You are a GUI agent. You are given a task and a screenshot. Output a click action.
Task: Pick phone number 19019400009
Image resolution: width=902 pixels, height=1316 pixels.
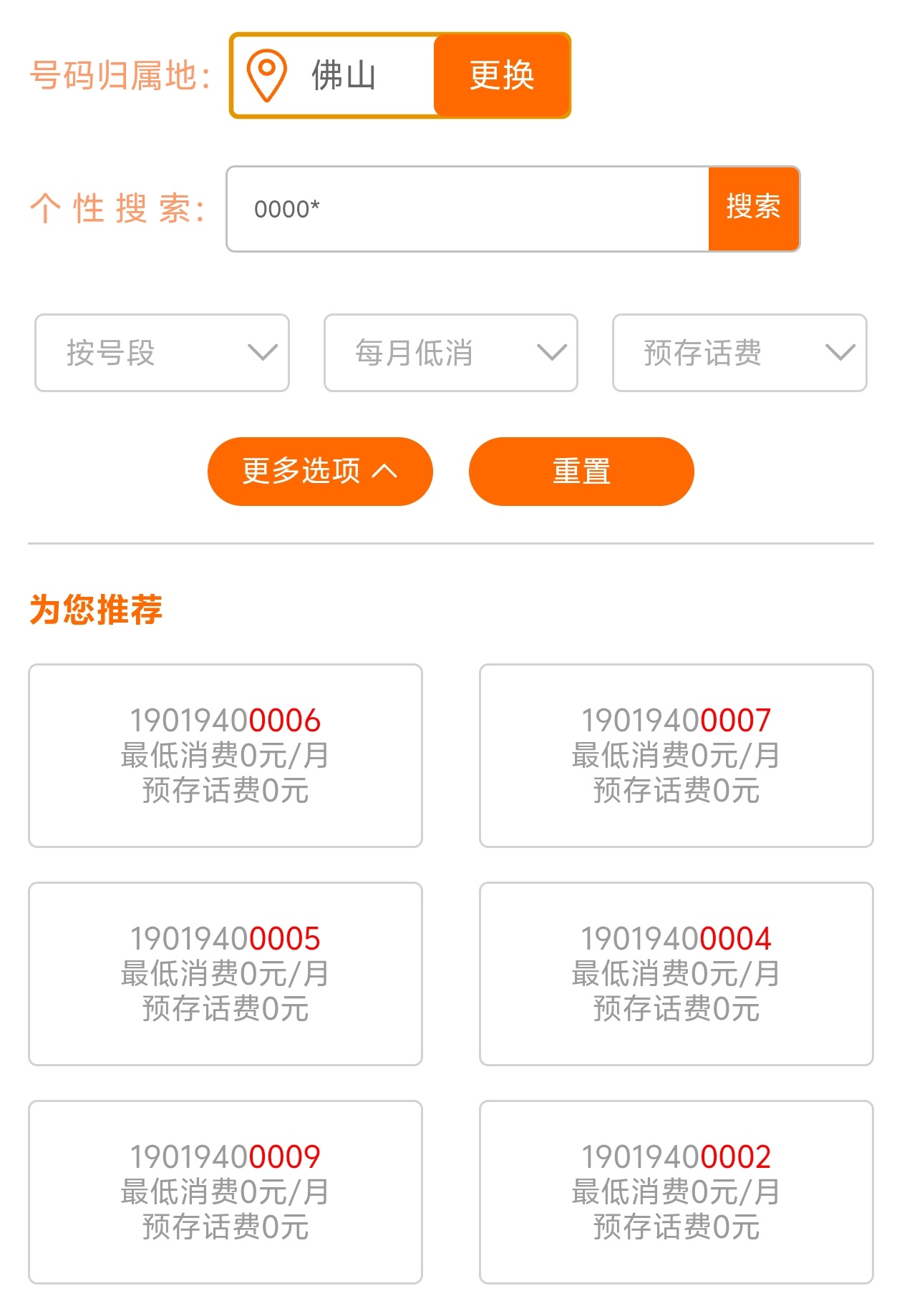pos(225,1191)
